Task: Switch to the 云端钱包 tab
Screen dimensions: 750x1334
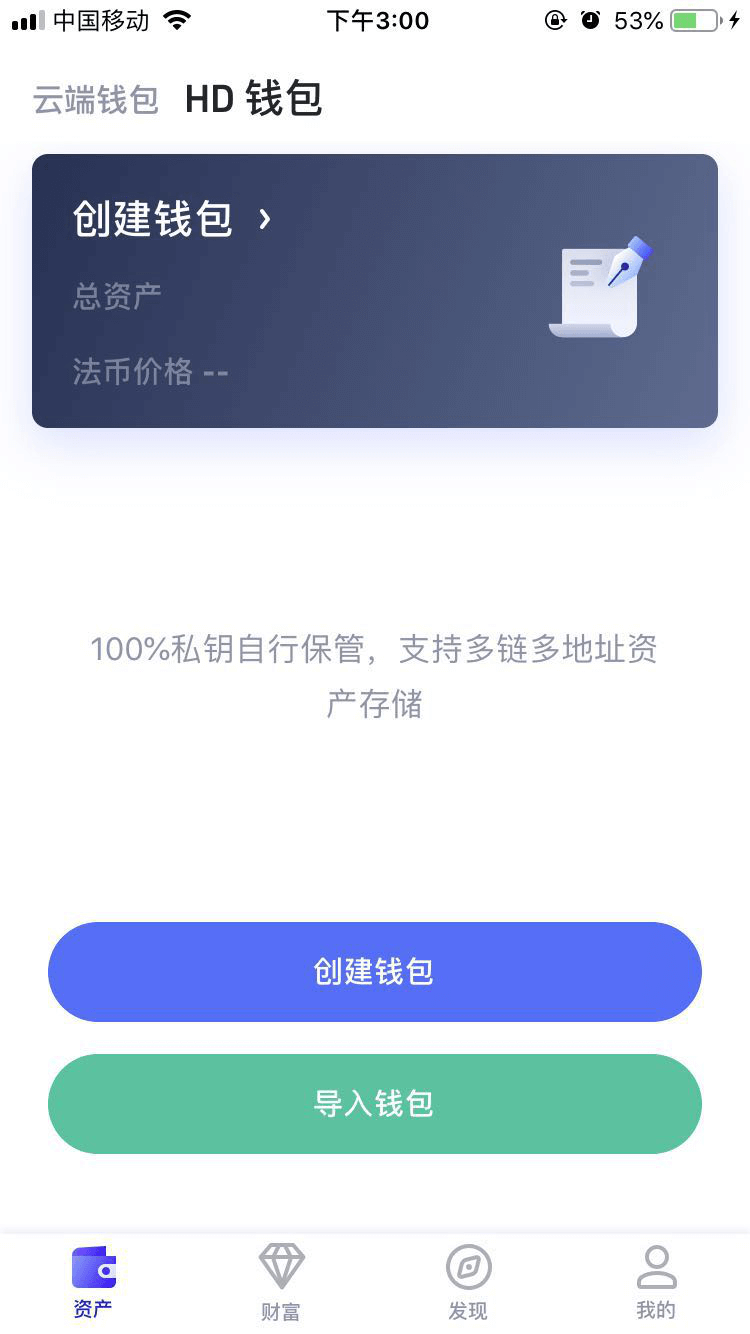Action: pos(96,100)
